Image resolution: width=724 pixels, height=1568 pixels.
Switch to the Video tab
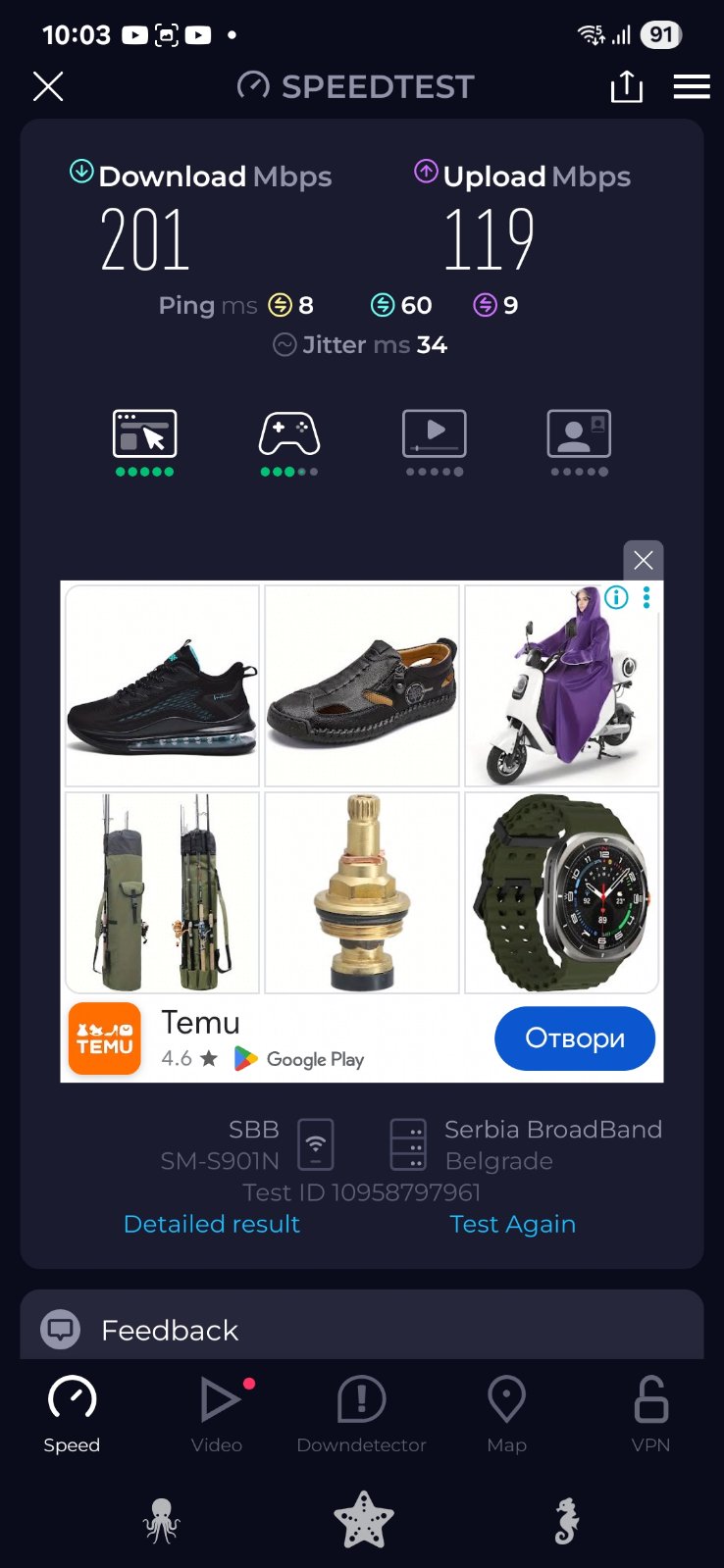pos(218,1413)
